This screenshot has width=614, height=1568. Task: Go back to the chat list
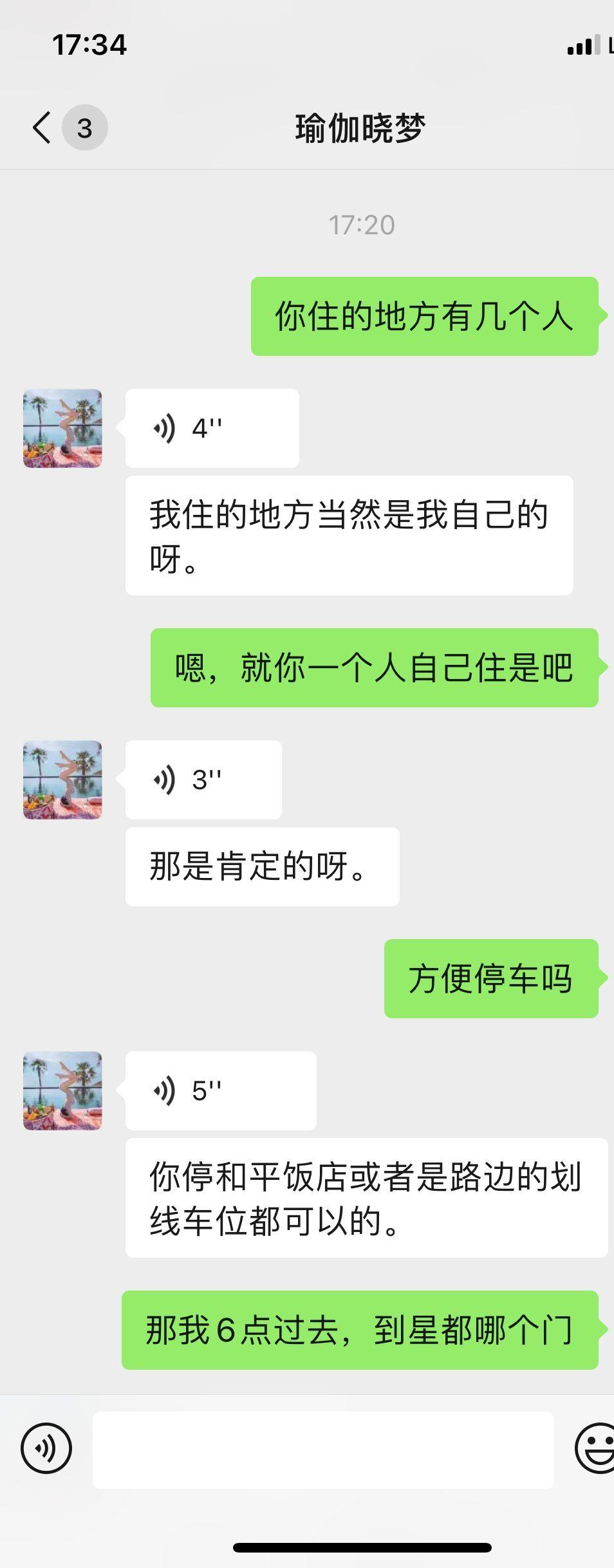click(42, 127)
